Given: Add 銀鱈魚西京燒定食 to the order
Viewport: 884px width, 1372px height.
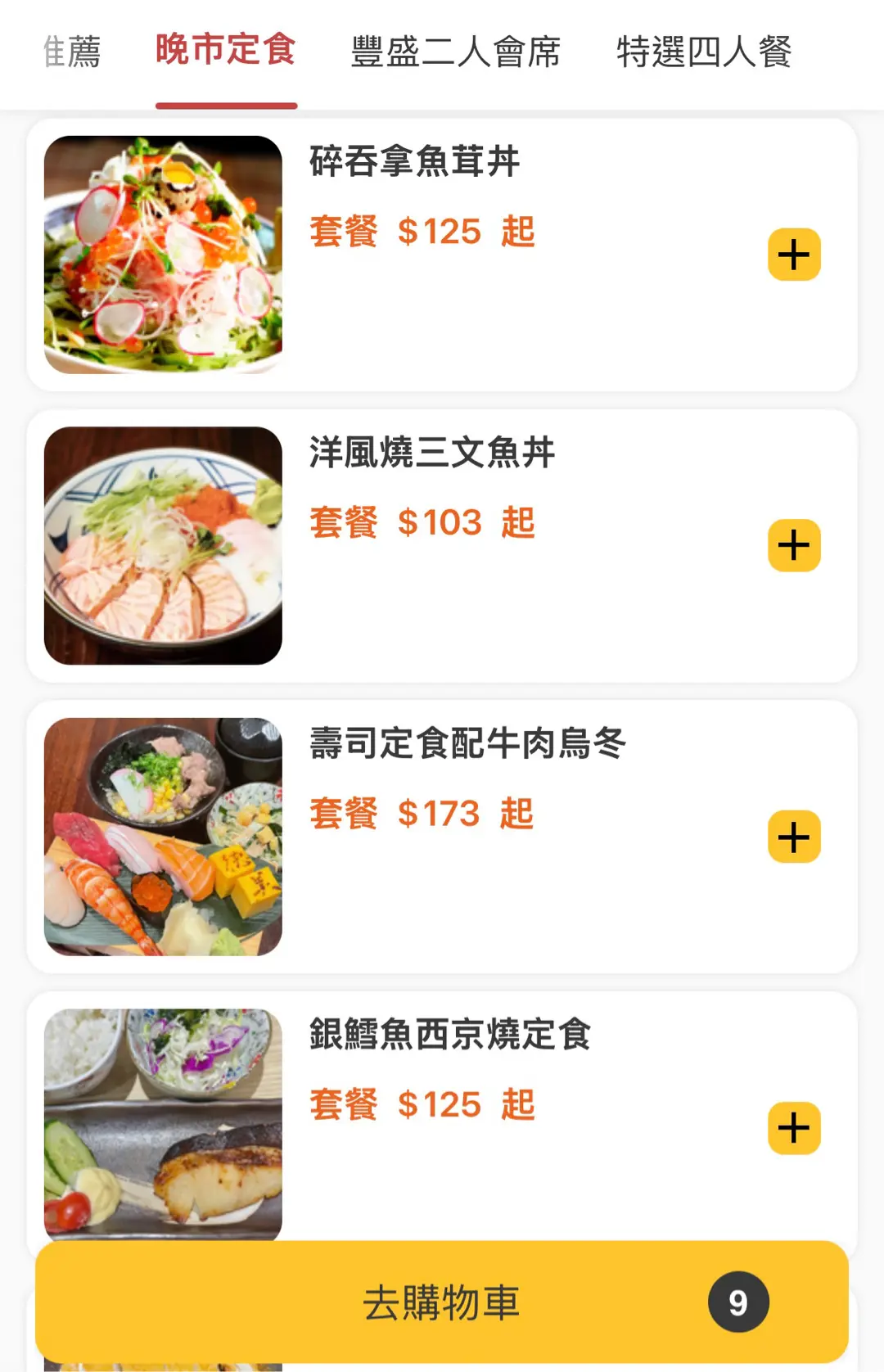Looking at the screenshot, I should (794, 1128).
